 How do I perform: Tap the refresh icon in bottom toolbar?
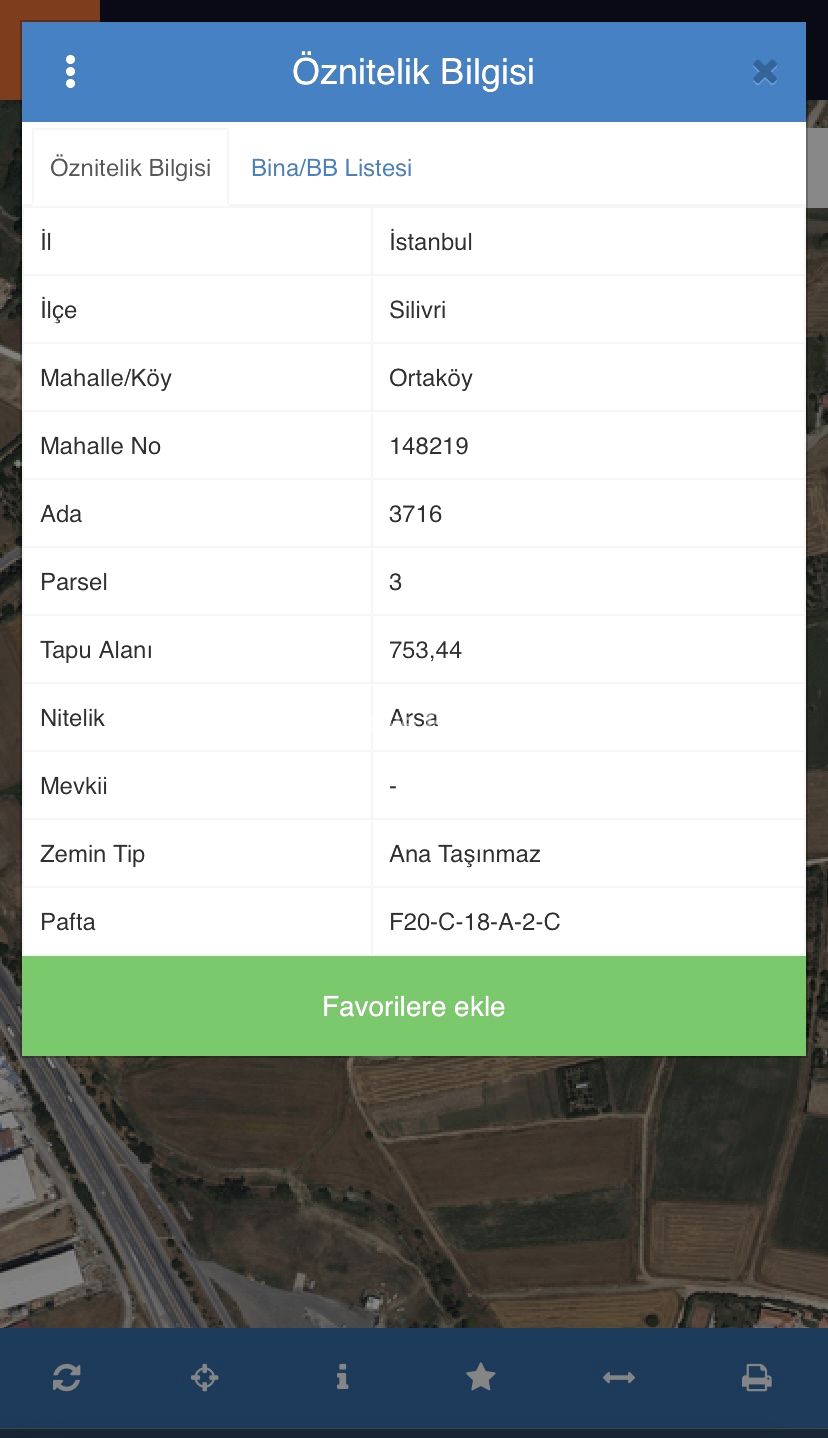point(66,1378)
